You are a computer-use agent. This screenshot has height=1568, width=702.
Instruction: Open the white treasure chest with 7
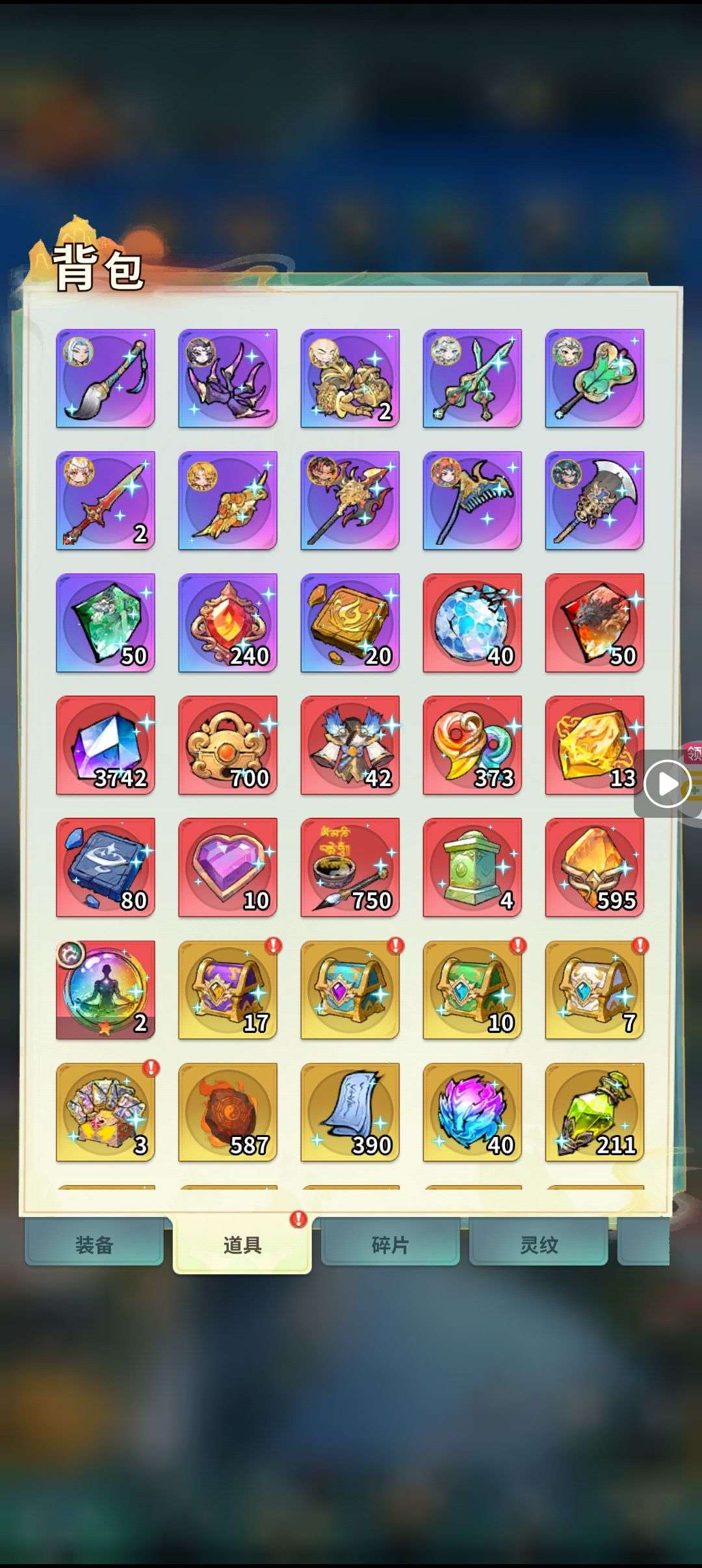pos(594,989)
